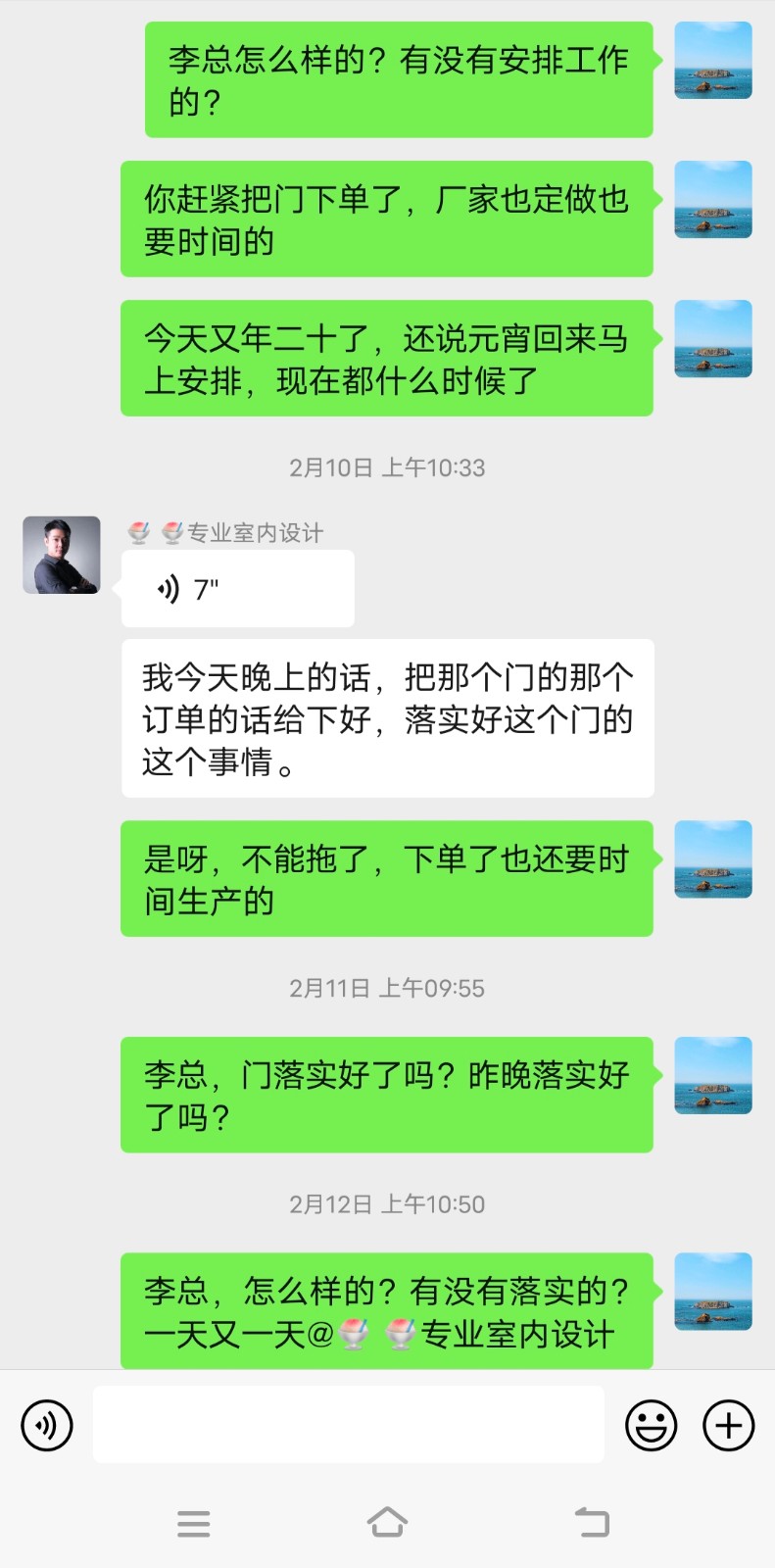Viewport: 775px width, 1568px height.
Task: Go back with system navigation button
Action: pos(592,1523)
